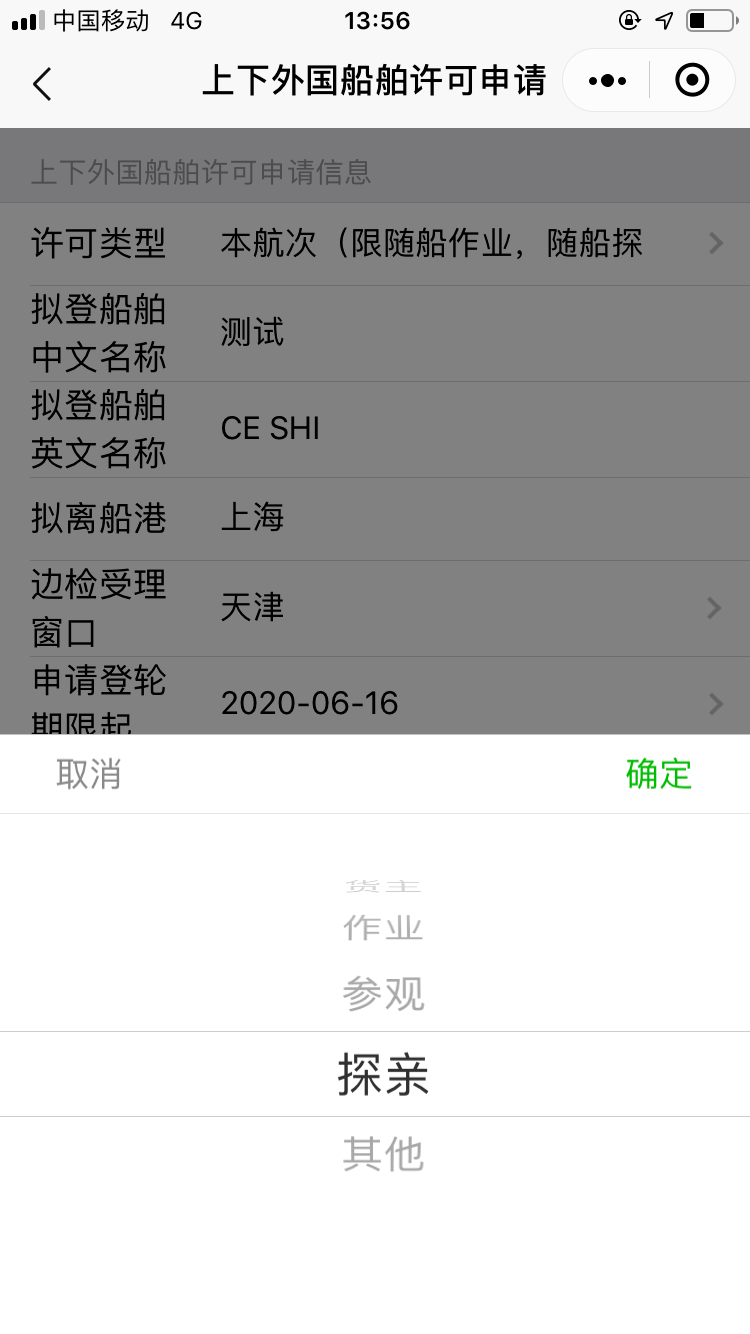Tap the highlighted 探亲 option
Image resolution: width=750 pixels, height=1334 pixels.
pos(383,1075)
